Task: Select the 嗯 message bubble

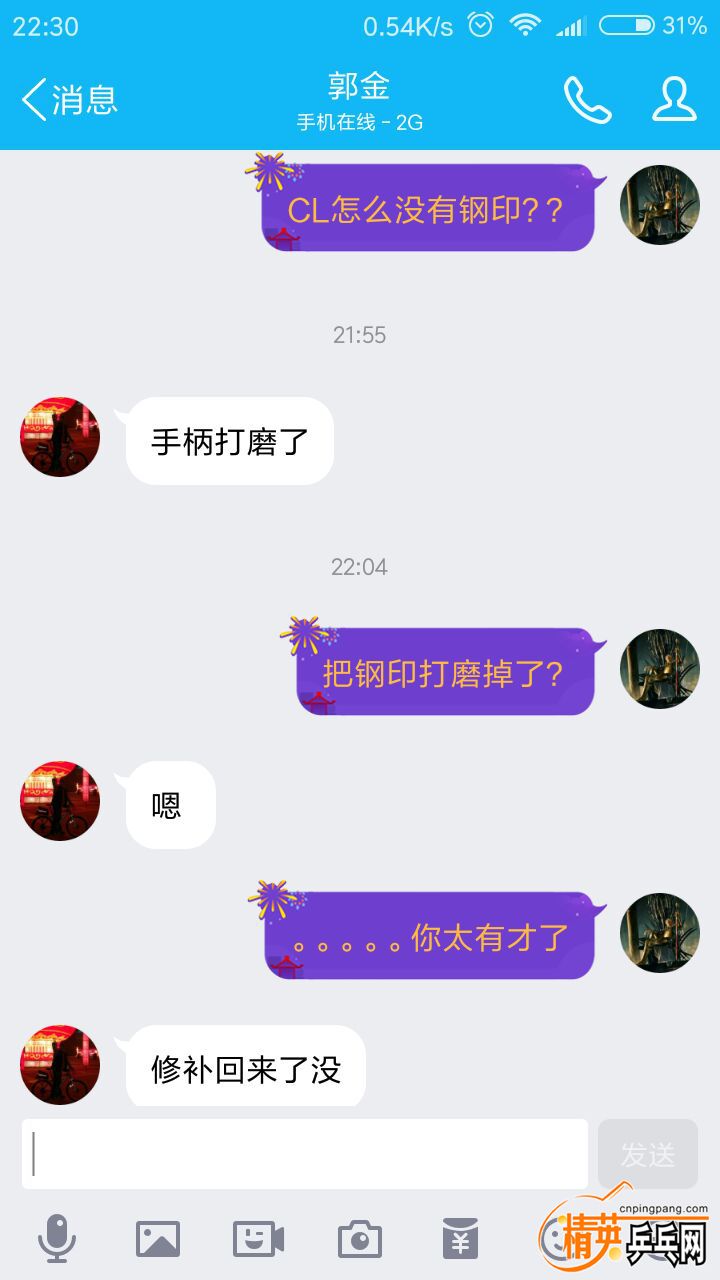Action: 168,805
